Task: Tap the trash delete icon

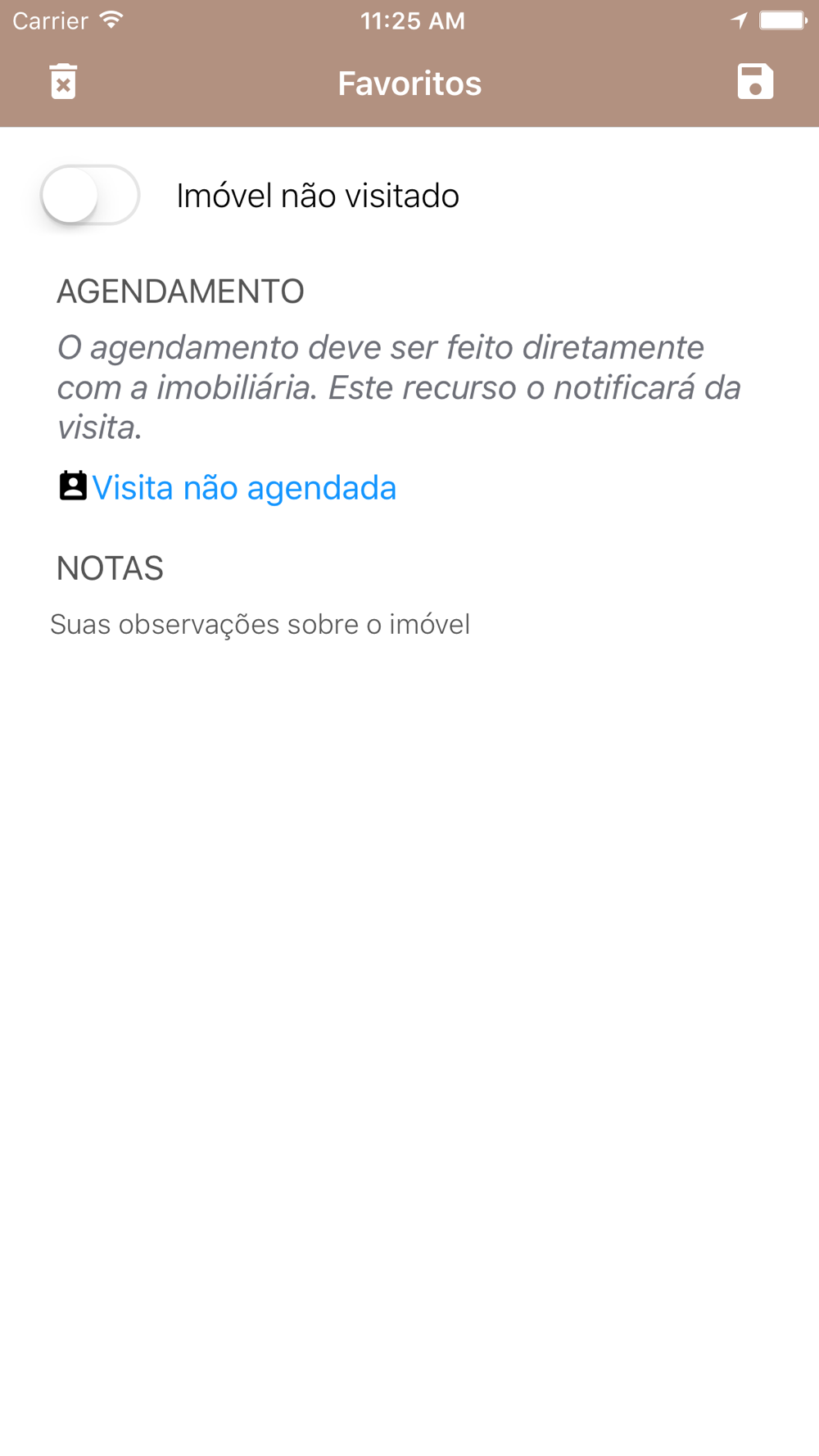Action: [63, 82]
